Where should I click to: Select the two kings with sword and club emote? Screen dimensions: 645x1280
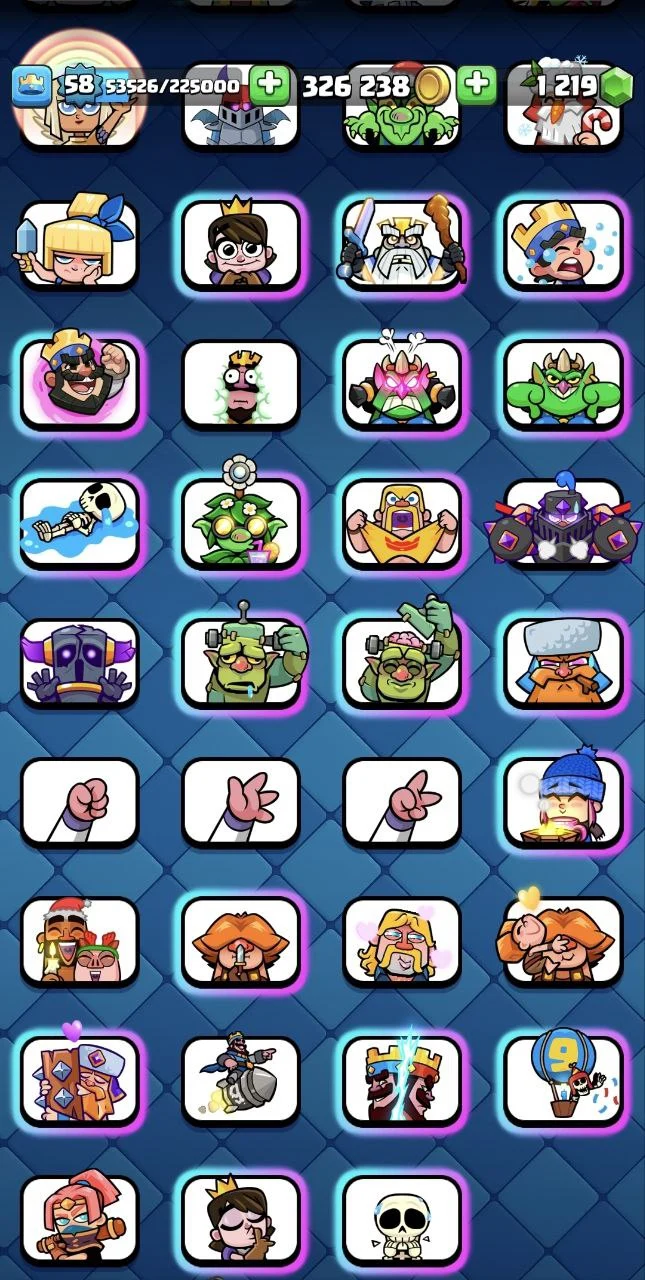click(x=402, y=245)
